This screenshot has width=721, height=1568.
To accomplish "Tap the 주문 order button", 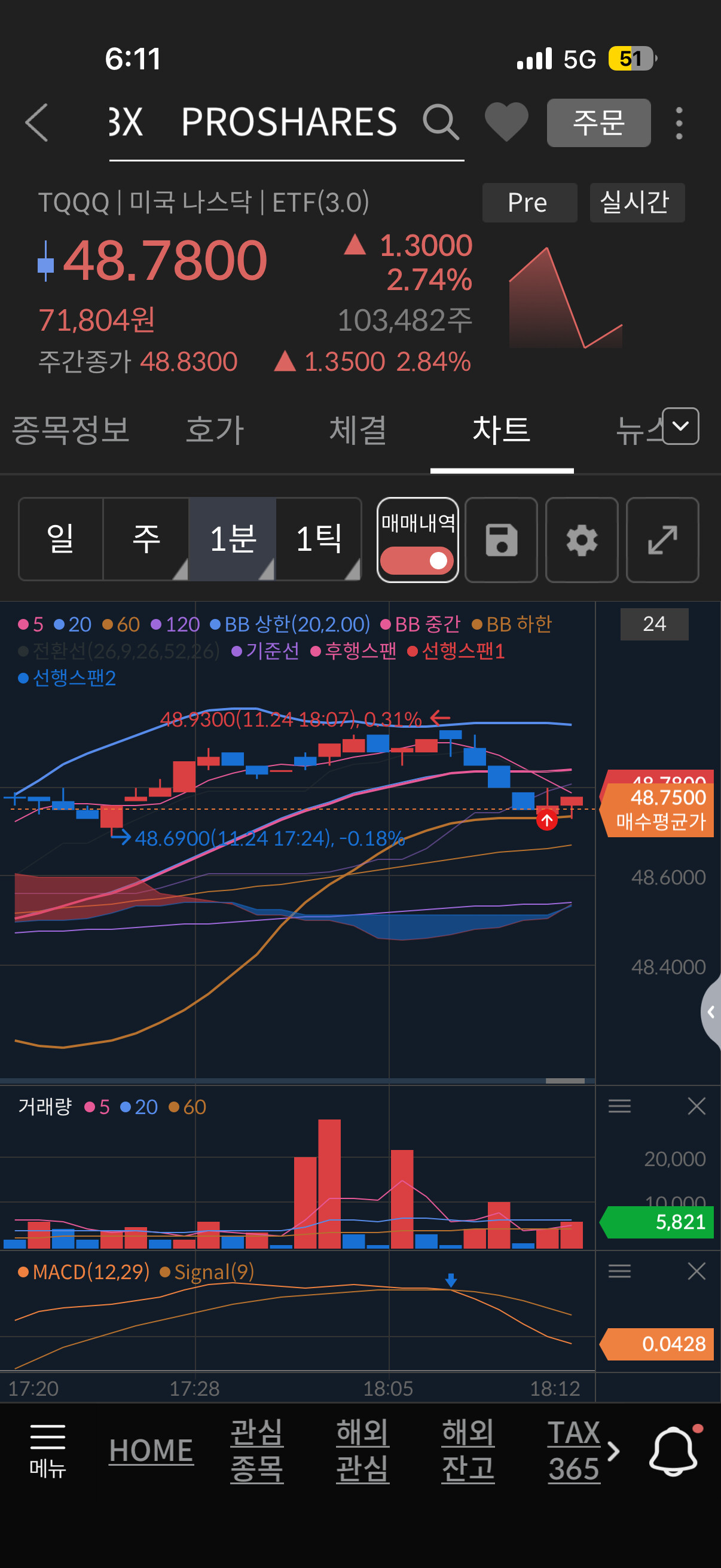I will click(598, 123).
